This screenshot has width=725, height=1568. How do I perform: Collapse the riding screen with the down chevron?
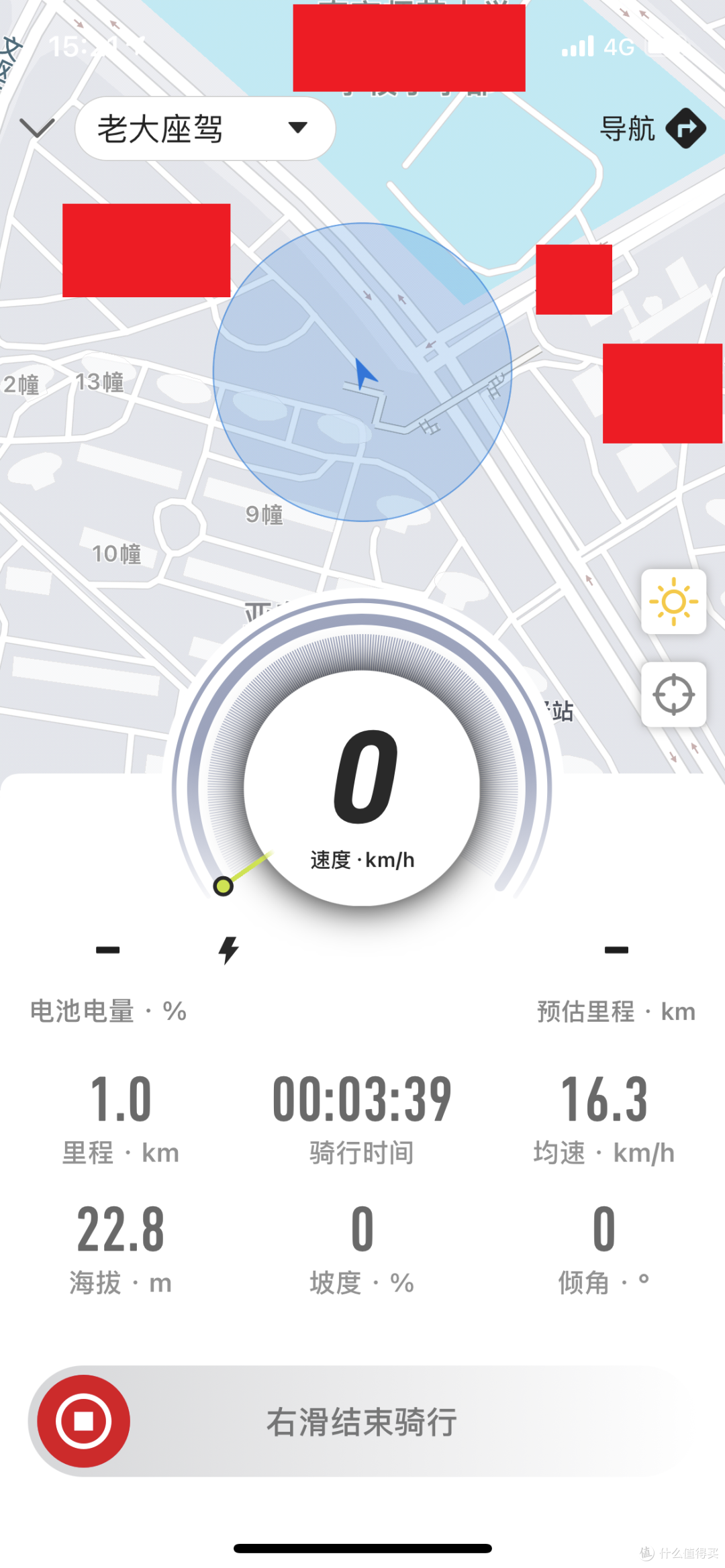pyautogui.click(x=37, y=127)
